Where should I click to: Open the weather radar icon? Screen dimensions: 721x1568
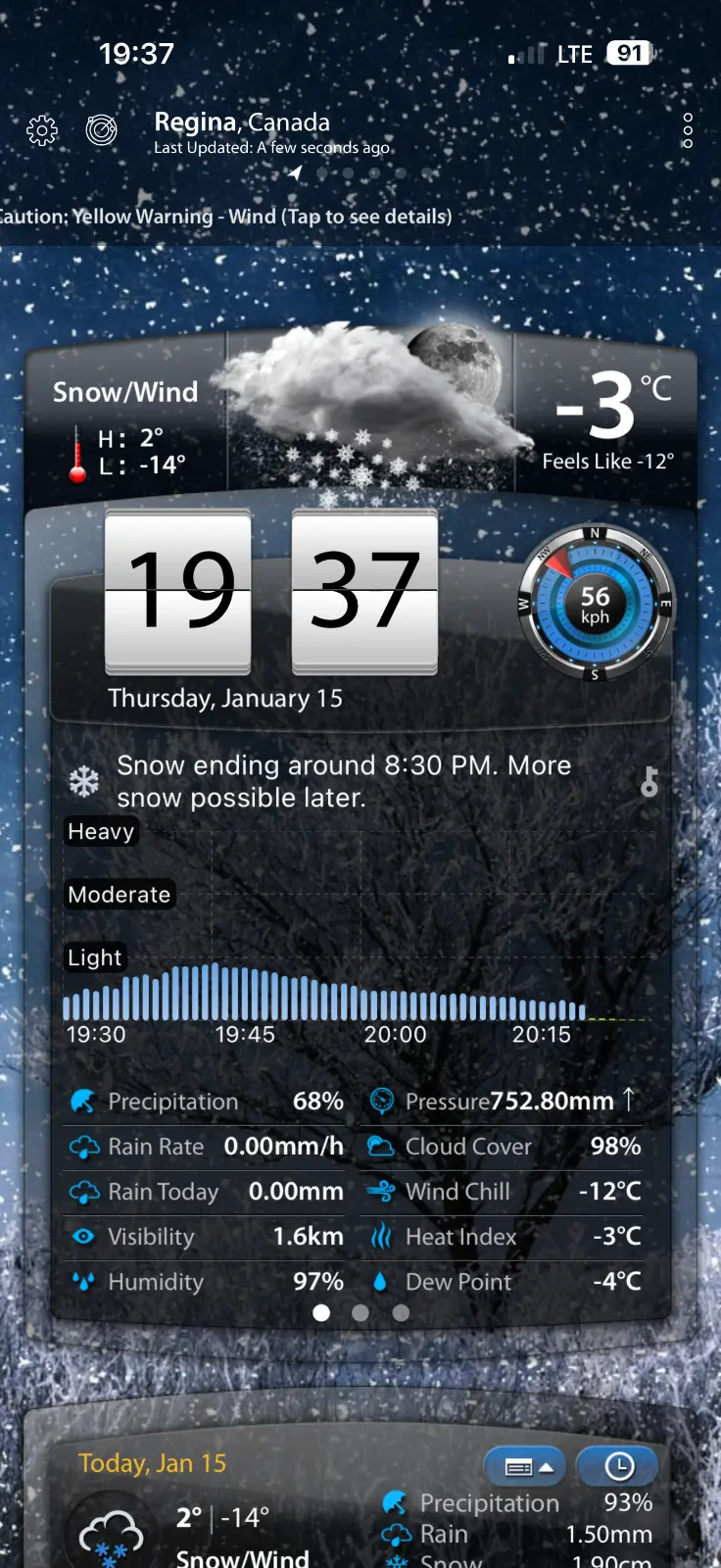coord(101,129)
